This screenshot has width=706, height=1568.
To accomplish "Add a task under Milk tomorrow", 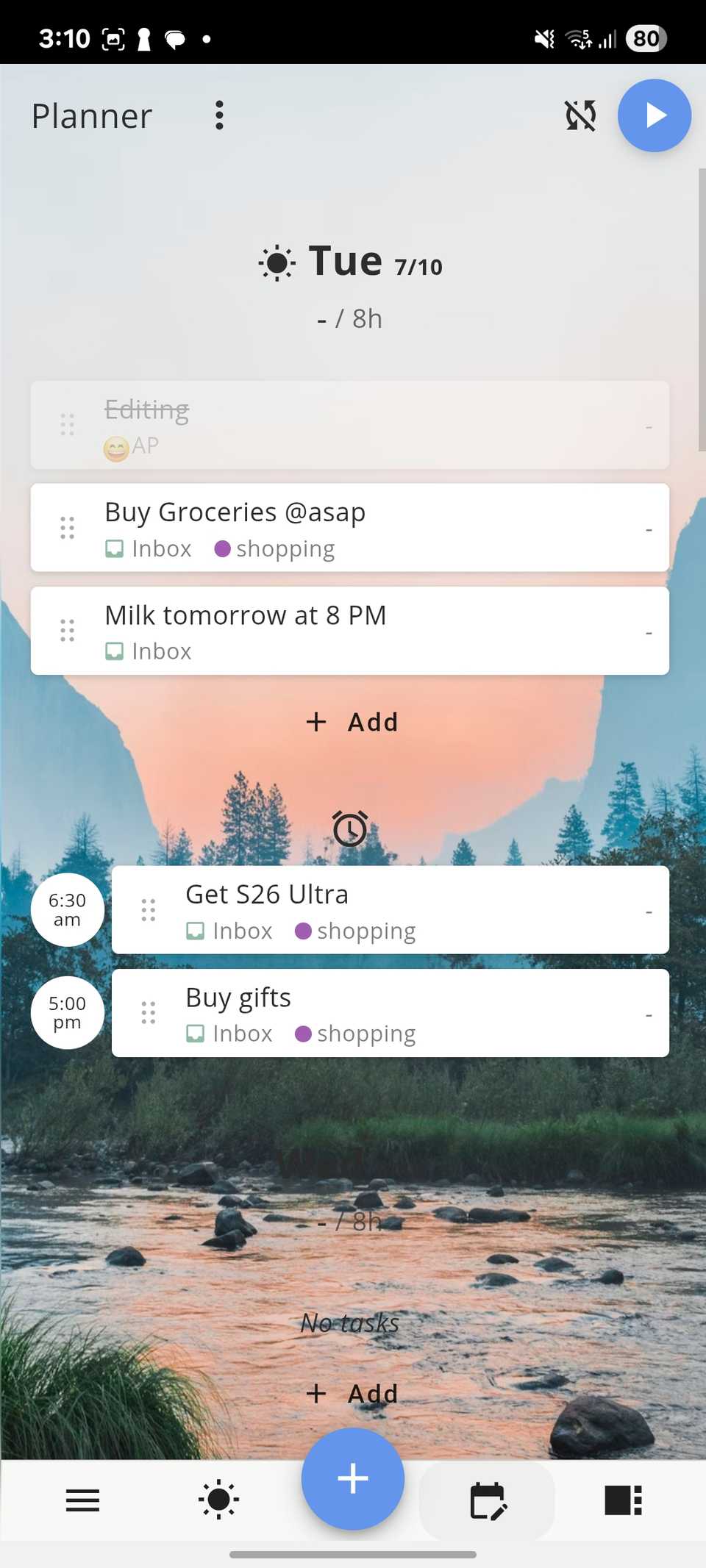I will click(x=352, y=722).
